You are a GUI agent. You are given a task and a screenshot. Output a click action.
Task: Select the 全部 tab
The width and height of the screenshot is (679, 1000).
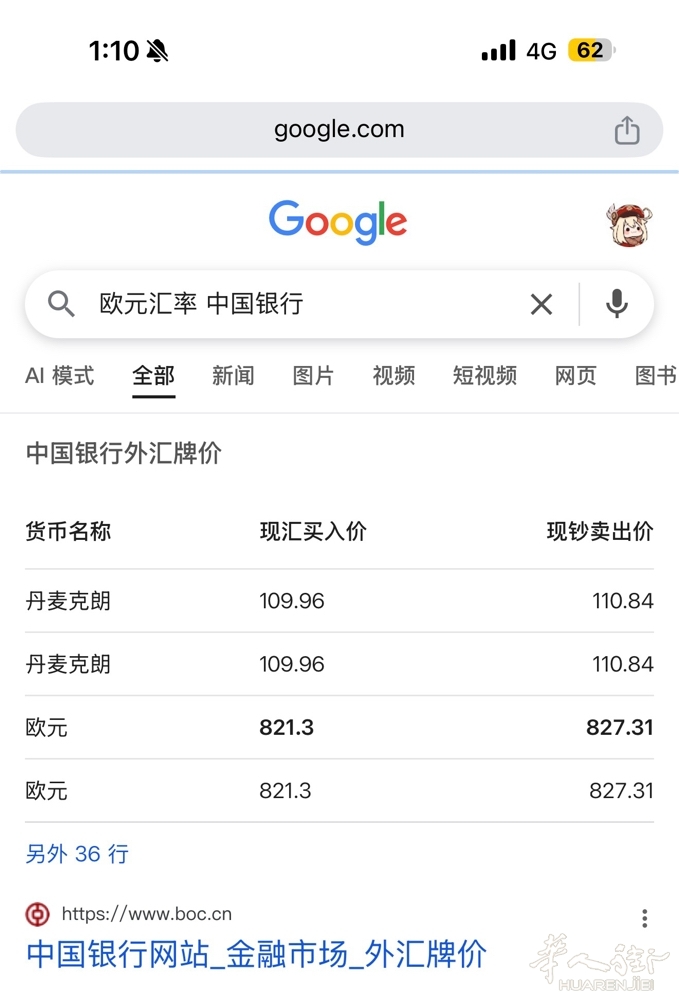pos(154,376)
